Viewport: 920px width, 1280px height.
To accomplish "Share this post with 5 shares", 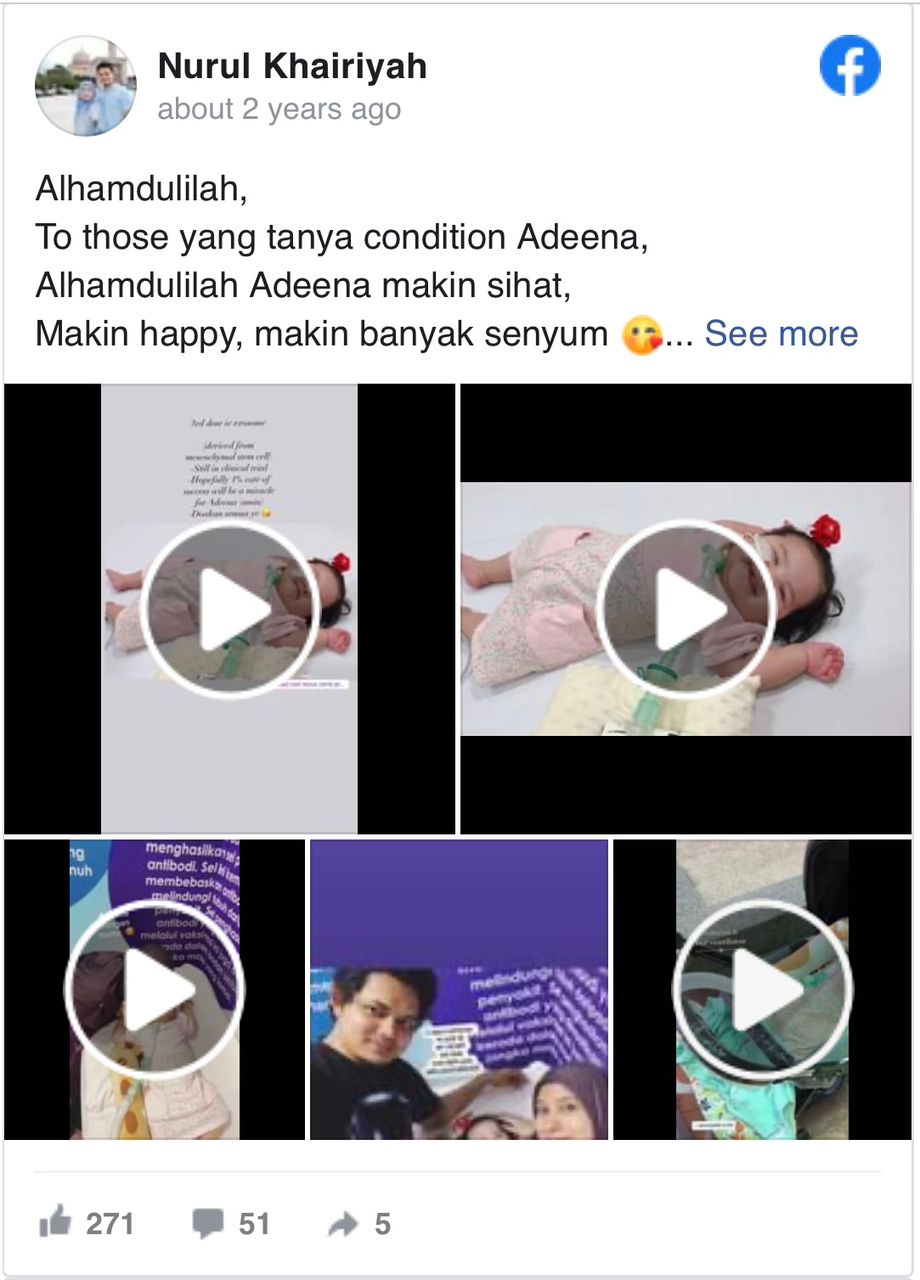I will pyautogui.click(x=359, y=1223).
